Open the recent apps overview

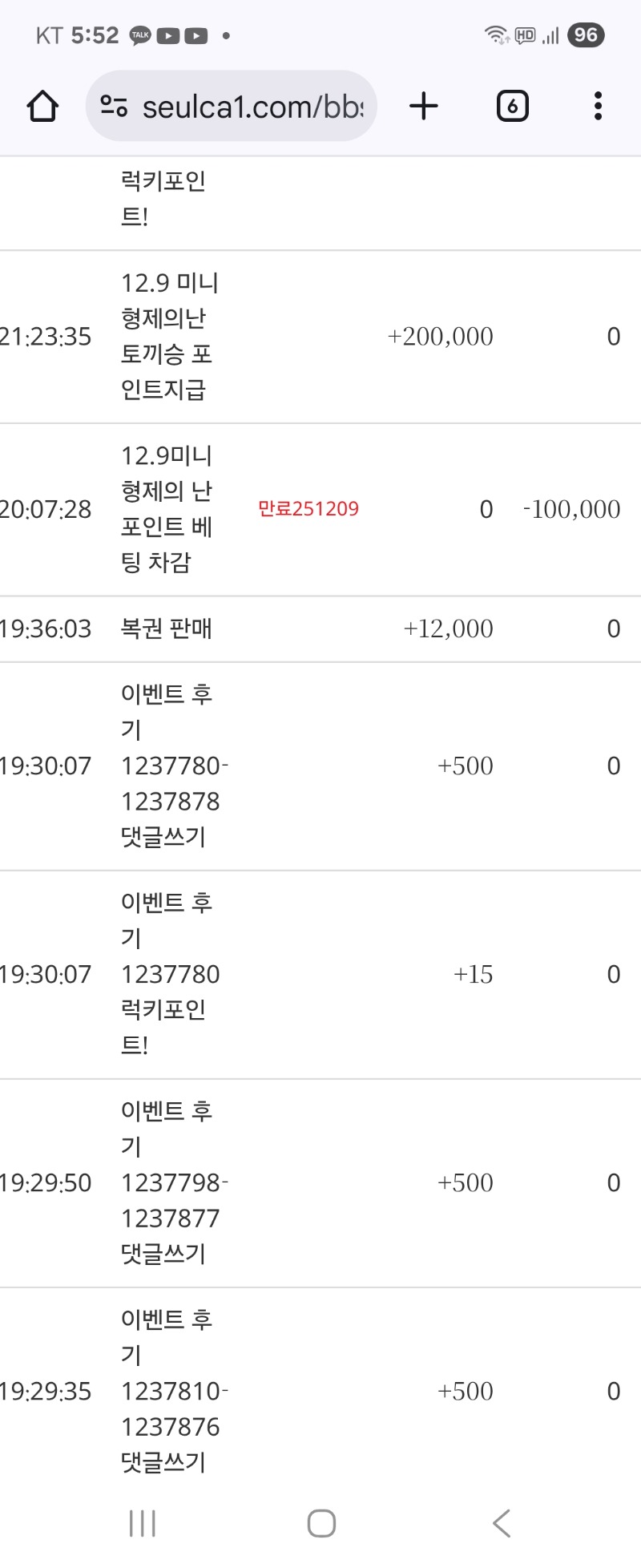point(143,1523)
